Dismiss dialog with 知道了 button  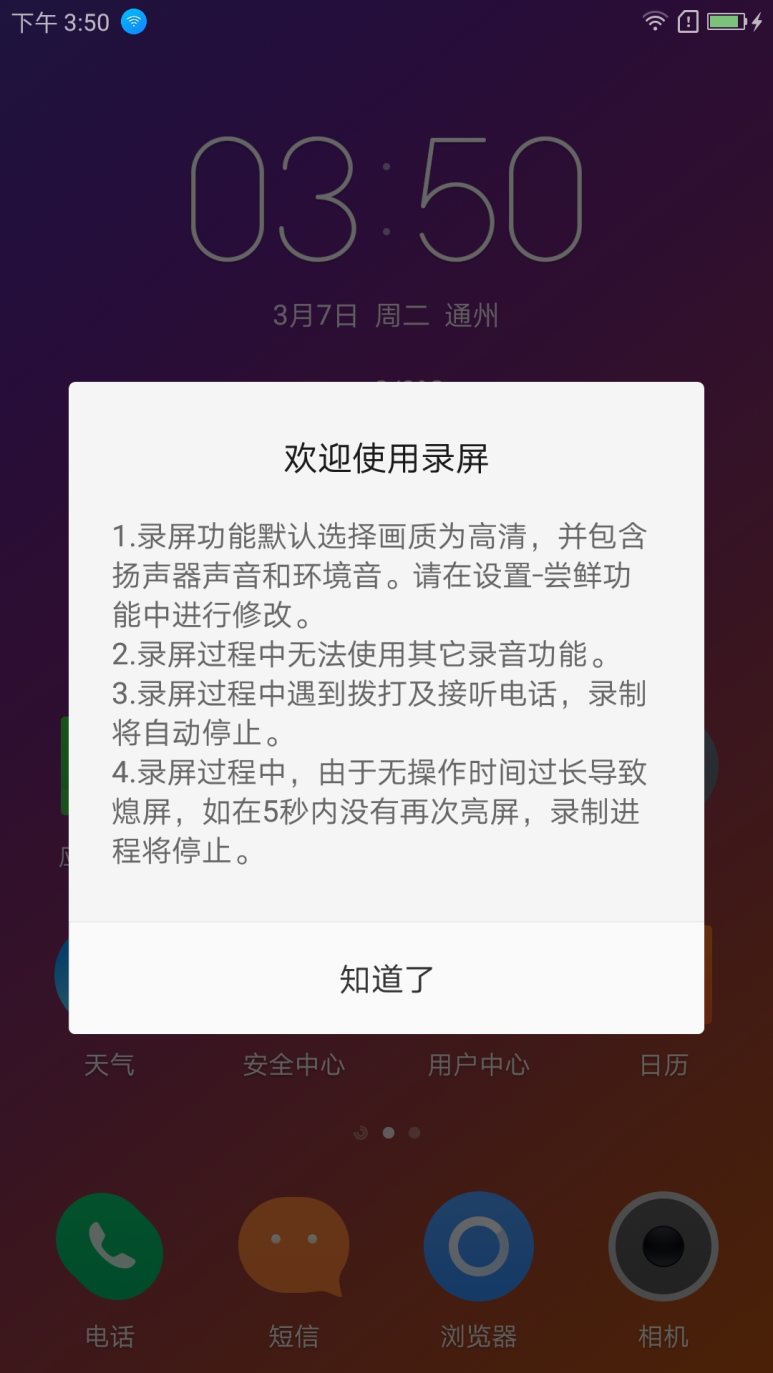386,979
